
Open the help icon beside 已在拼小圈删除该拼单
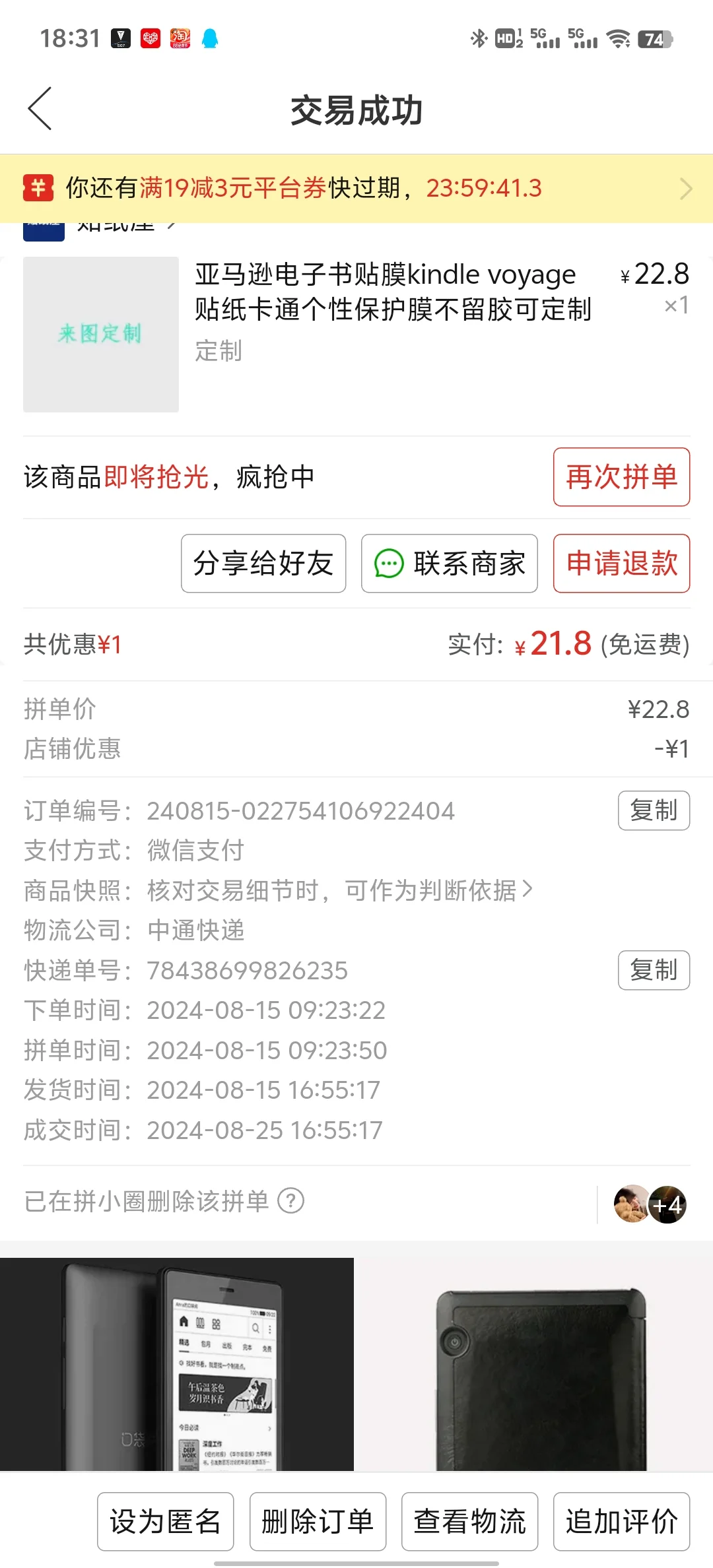click(x=290, y=1201)
